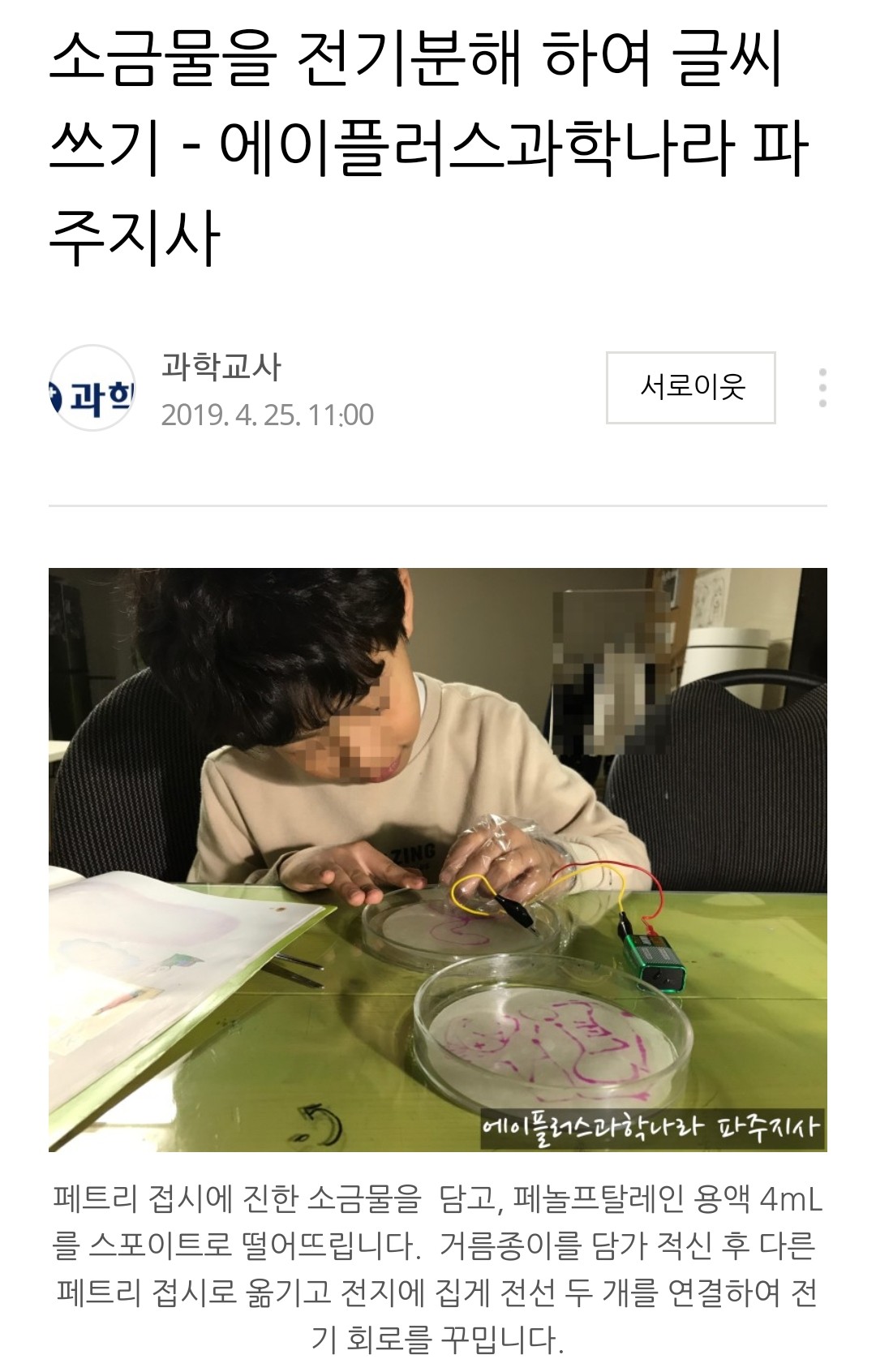Open the 과학교사 author name link

[x=221, y=367]
